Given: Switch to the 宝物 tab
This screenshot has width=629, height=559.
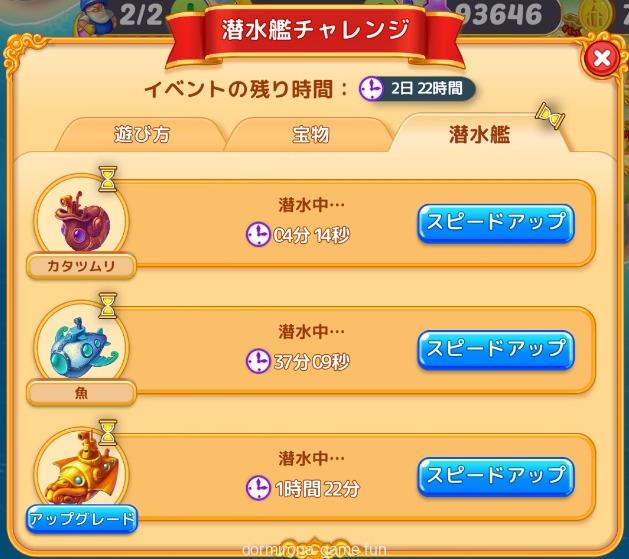Looking at the screenshot, I should [311, 134].
